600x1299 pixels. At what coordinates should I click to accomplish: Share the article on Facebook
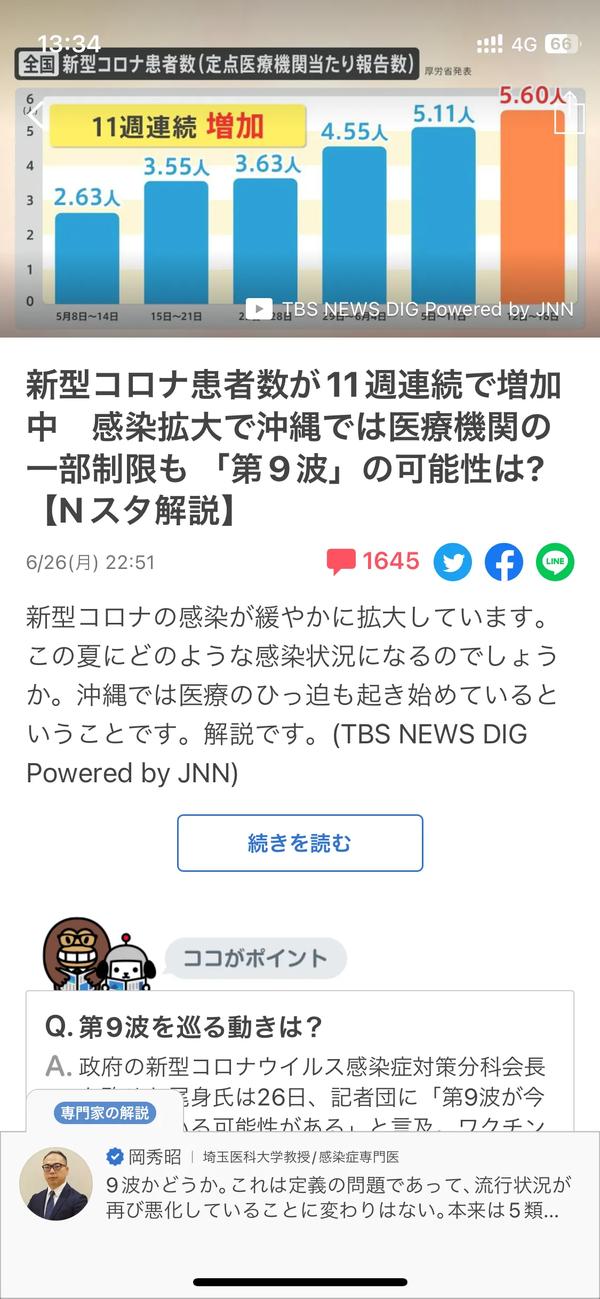click(504, 562)
